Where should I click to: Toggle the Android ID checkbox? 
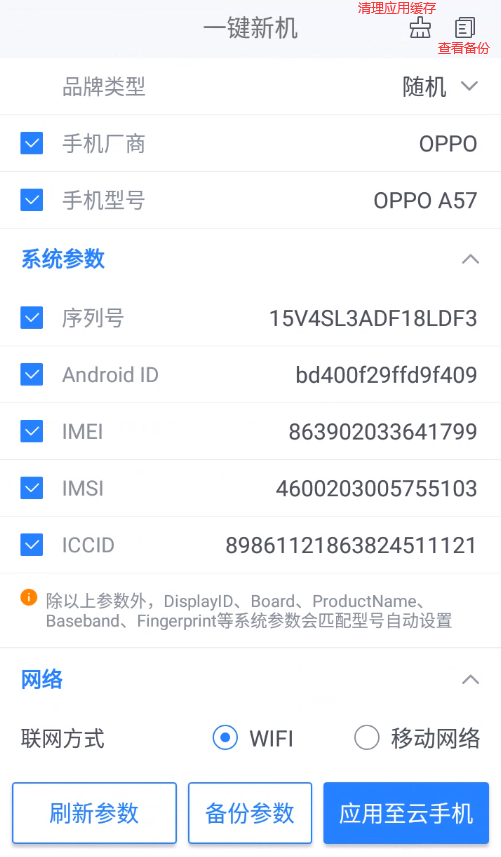(x=32, y=374)
